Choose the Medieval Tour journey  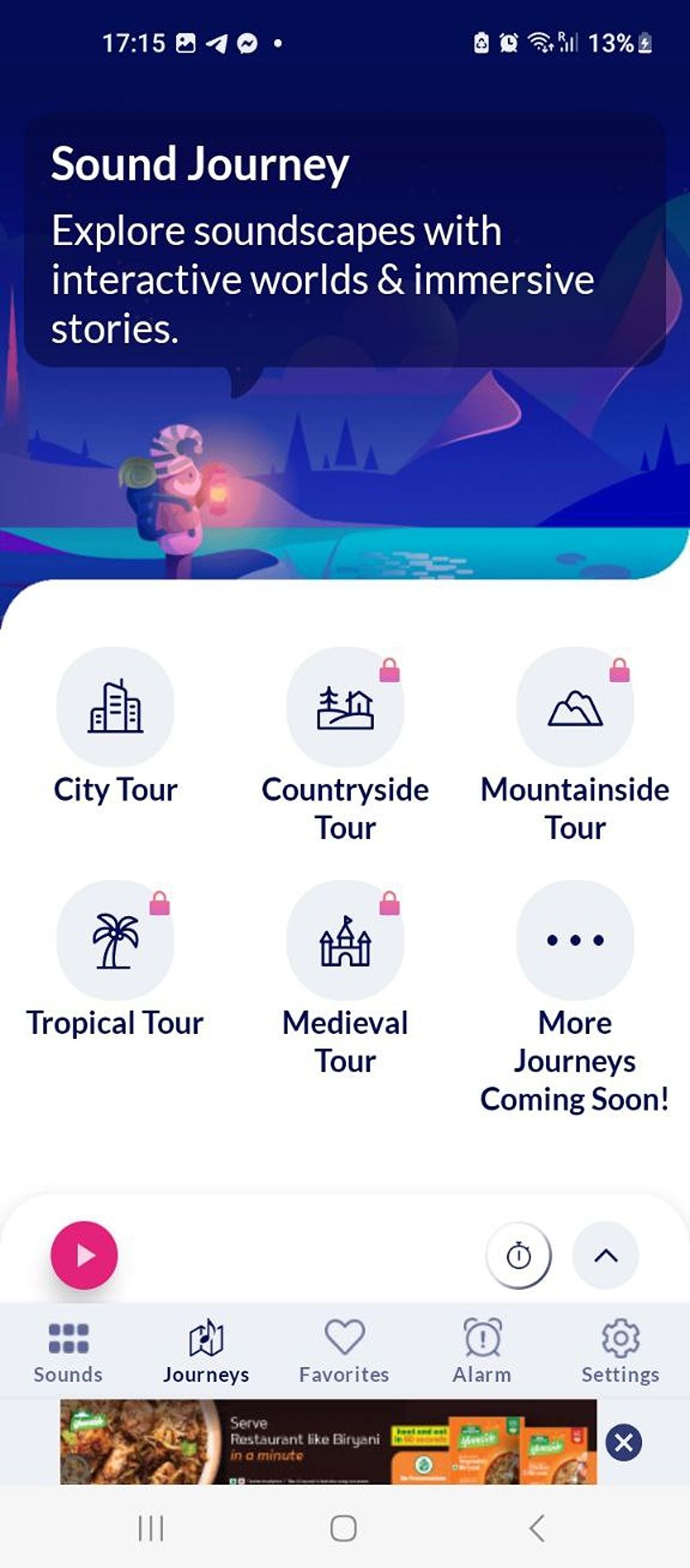point(345,940)
